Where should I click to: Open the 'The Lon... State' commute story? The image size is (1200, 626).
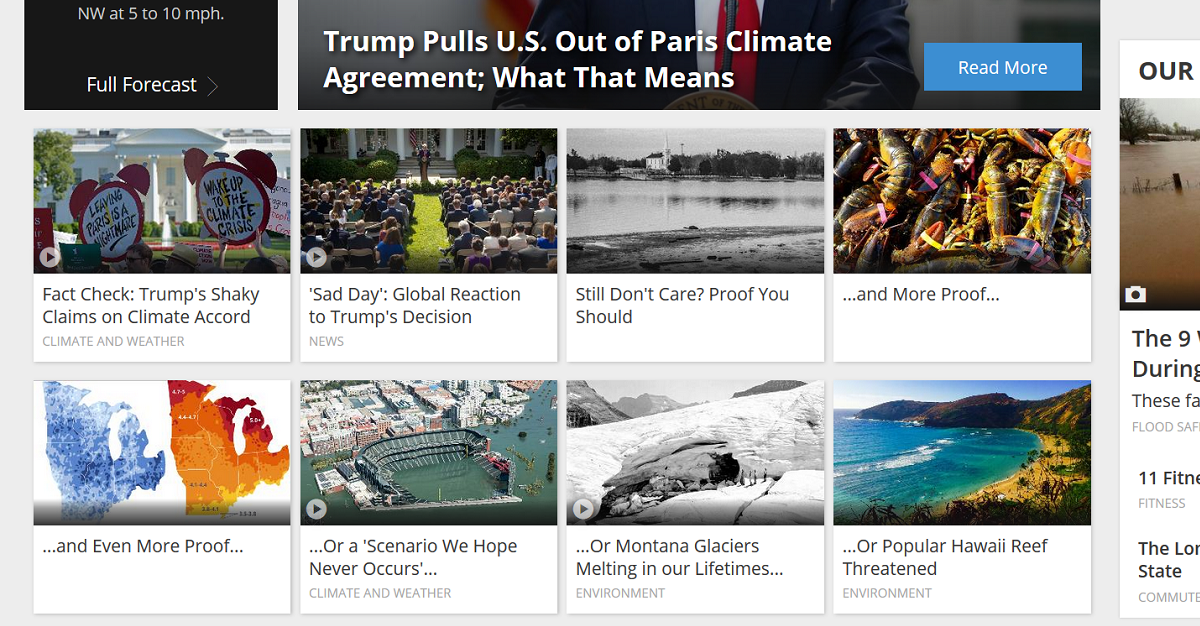1168,560
